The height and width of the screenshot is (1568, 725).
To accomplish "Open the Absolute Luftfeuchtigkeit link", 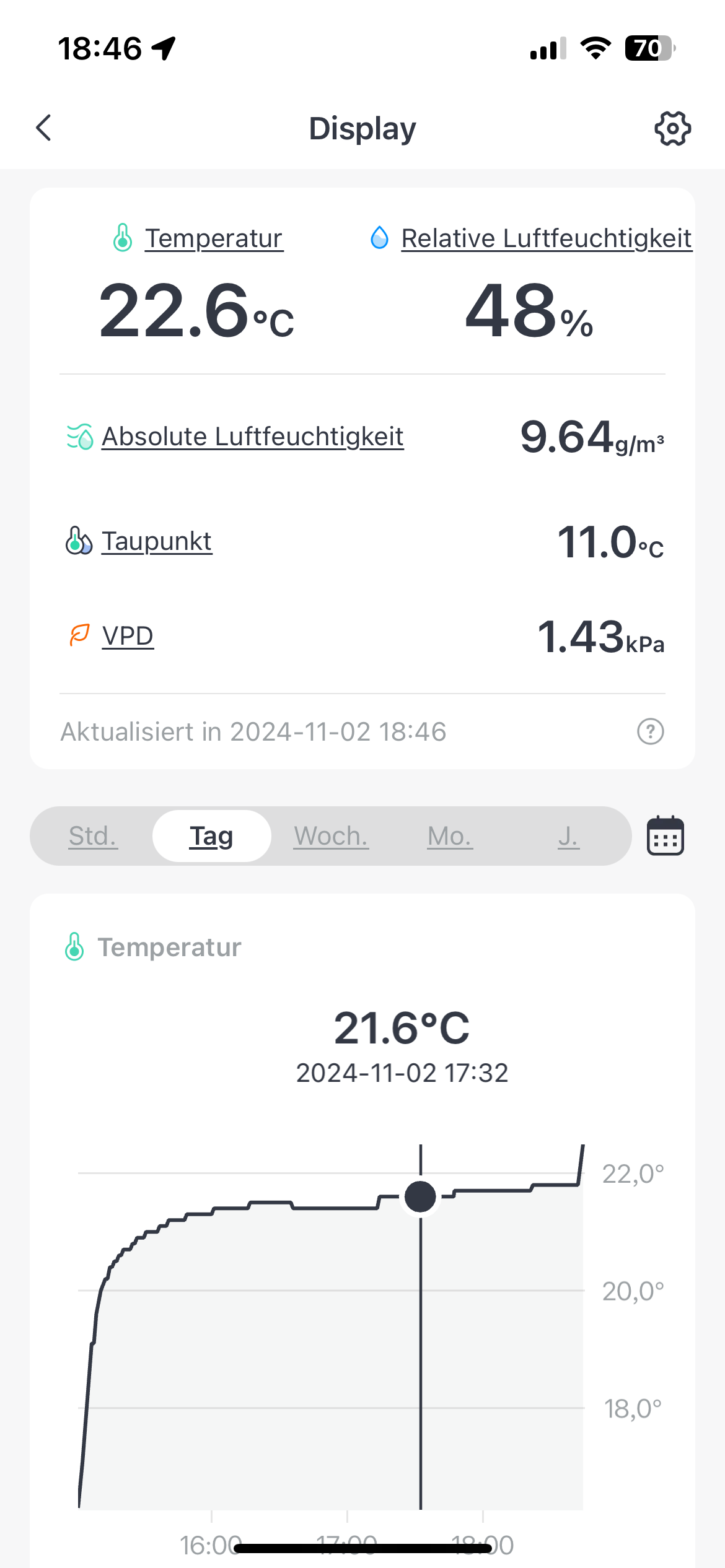I will coord(252,437).
